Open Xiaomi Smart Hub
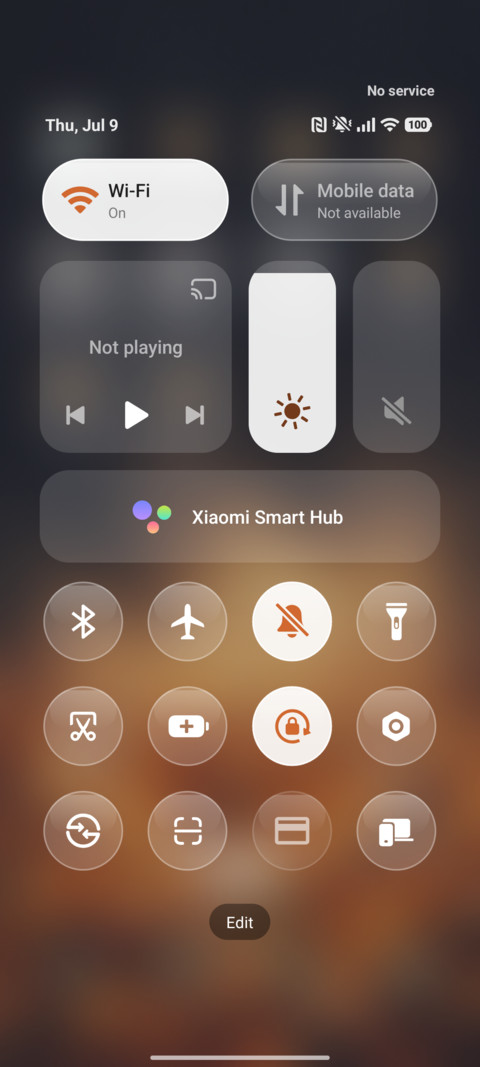The height and width of the screenshot is (1067, 480). (240, 516)
